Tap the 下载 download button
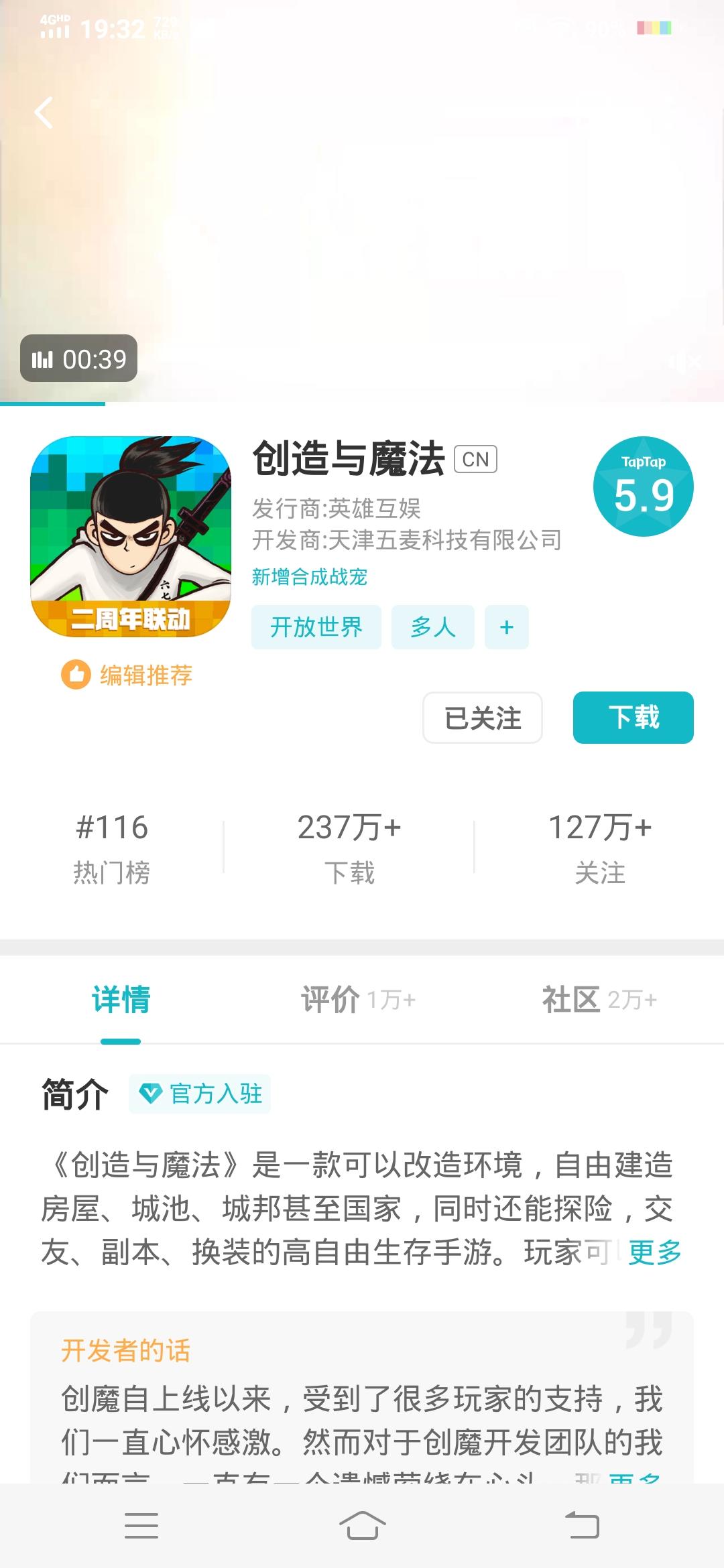 click(633, 718)
